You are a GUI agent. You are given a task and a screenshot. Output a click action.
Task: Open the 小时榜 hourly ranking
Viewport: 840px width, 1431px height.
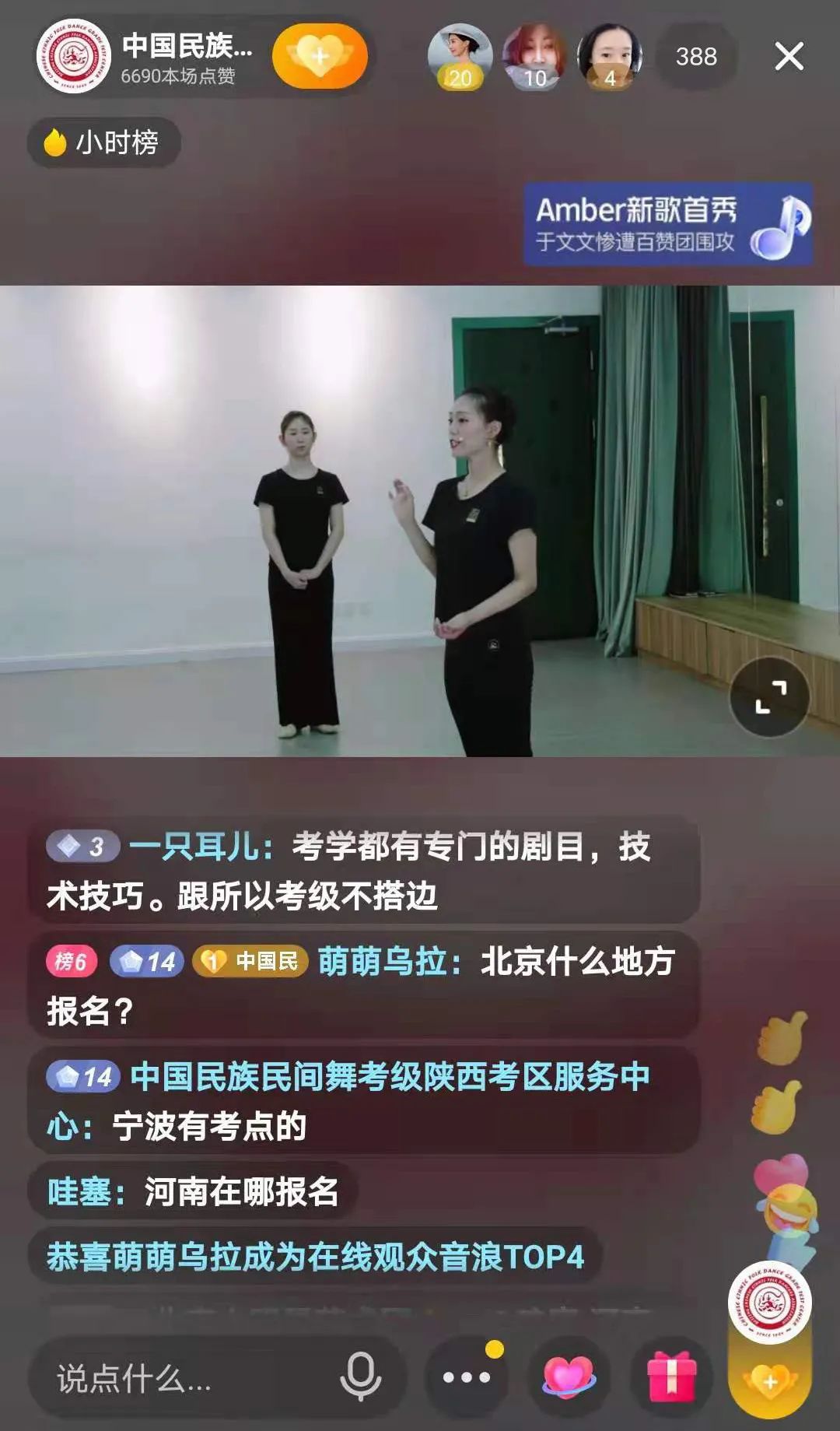point(103,142)
